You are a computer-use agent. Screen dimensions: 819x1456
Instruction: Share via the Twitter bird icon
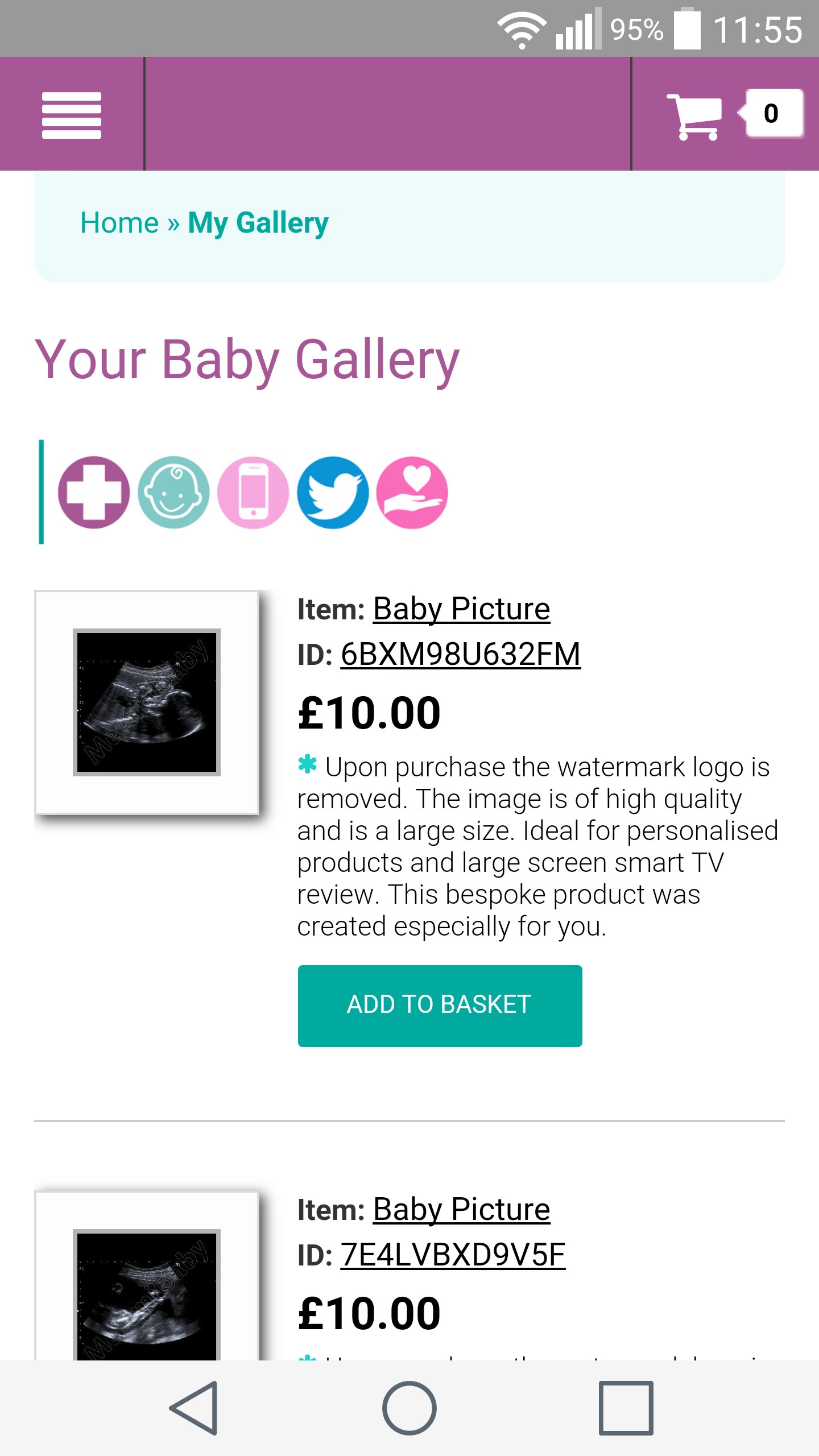point(333,493)
